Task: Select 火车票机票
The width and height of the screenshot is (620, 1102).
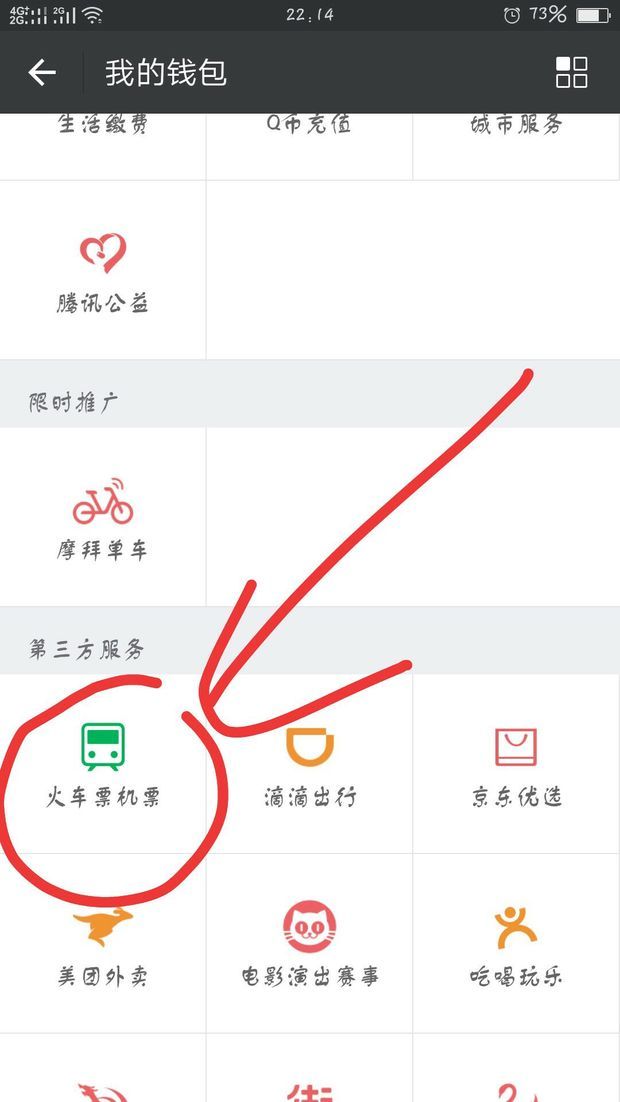Action: point(103,763)
